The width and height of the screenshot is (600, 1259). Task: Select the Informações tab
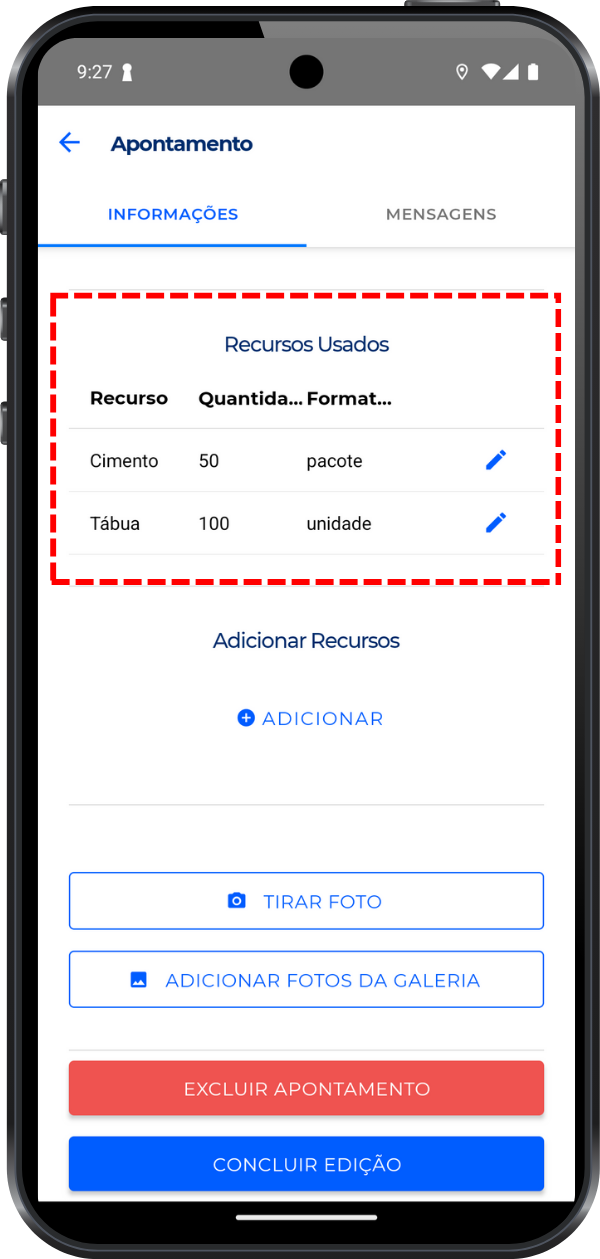pos(173,214)
